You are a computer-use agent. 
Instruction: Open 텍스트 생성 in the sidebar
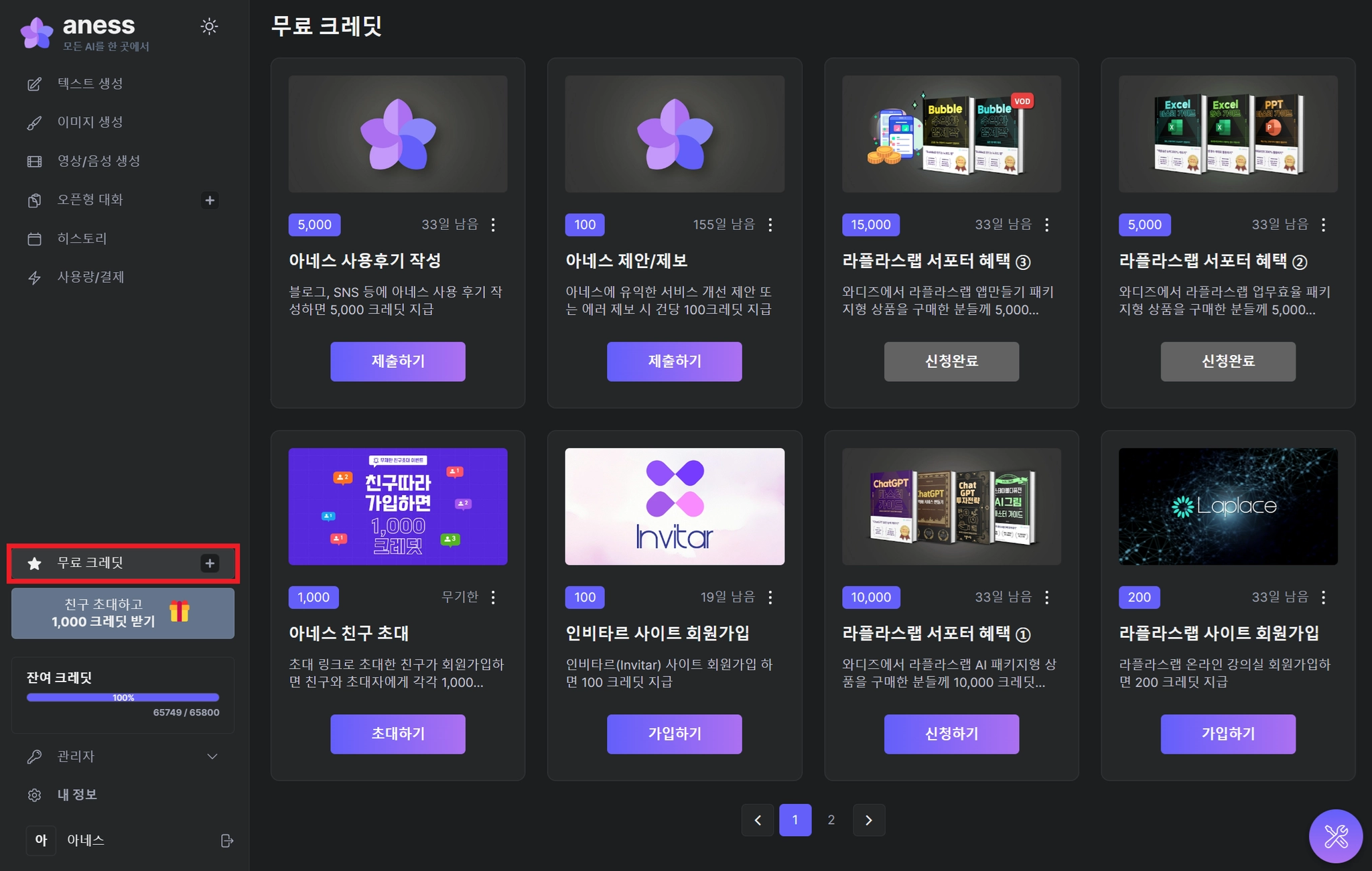pos(90,84)
